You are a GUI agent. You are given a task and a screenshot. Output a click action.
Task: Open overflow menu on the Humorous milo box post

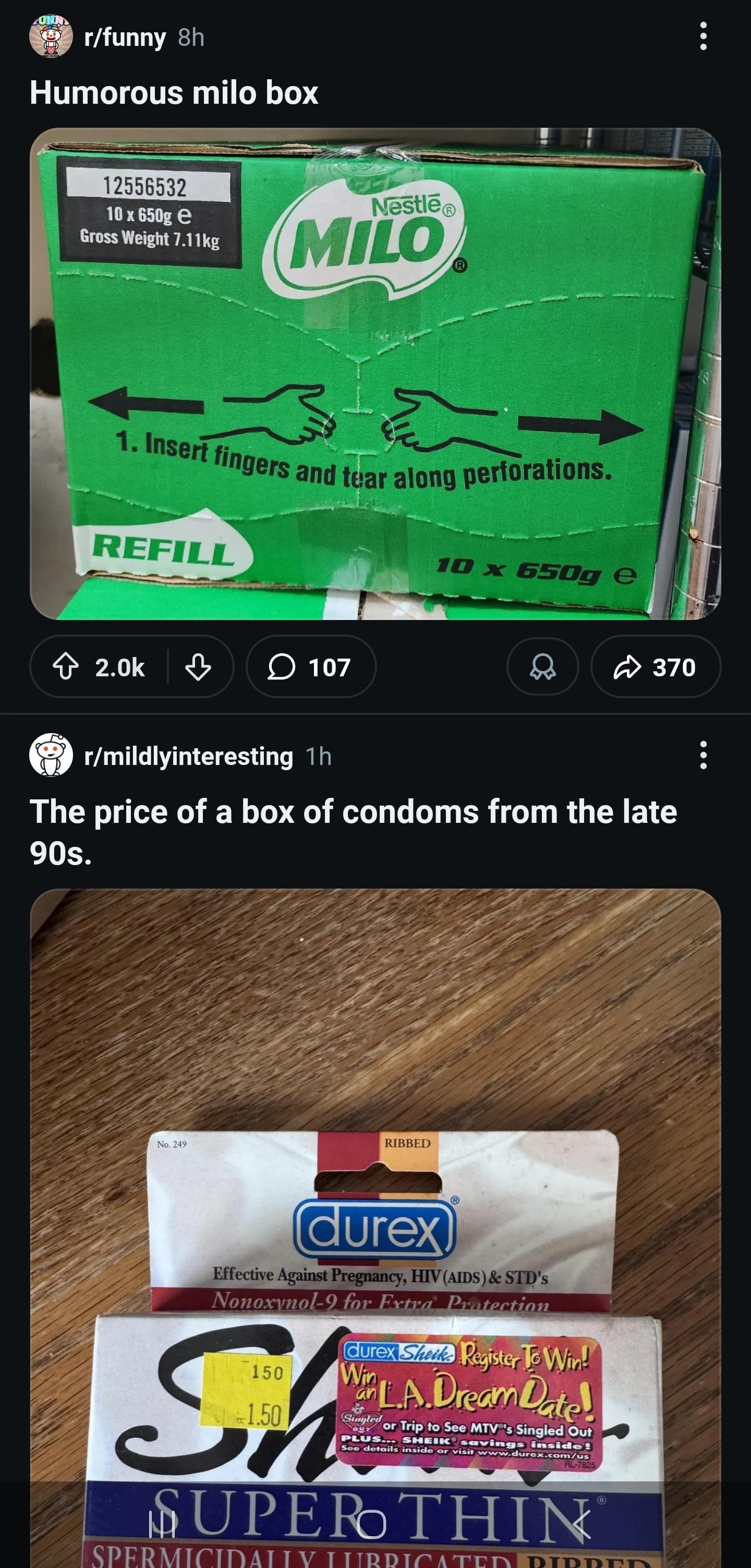(x=703, y=37)
